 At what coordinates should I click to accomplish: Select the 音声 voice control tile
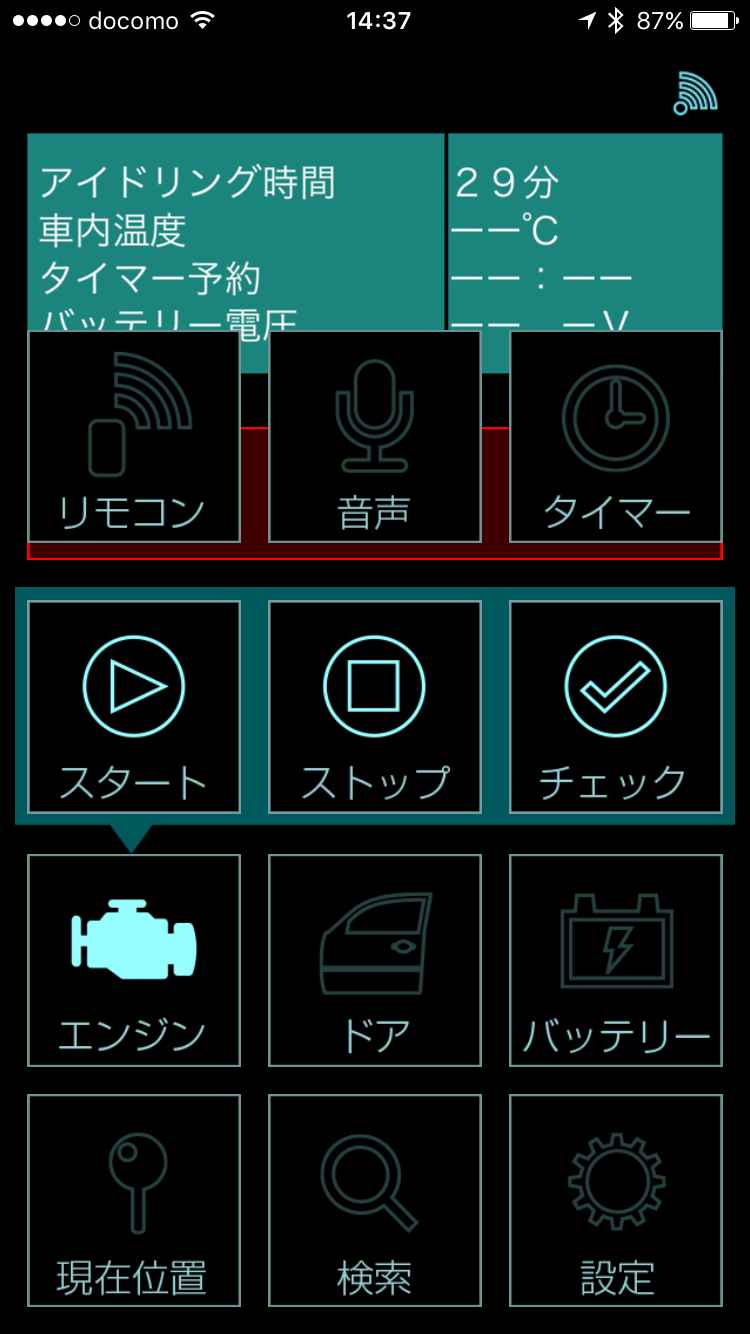click(375, 437)
